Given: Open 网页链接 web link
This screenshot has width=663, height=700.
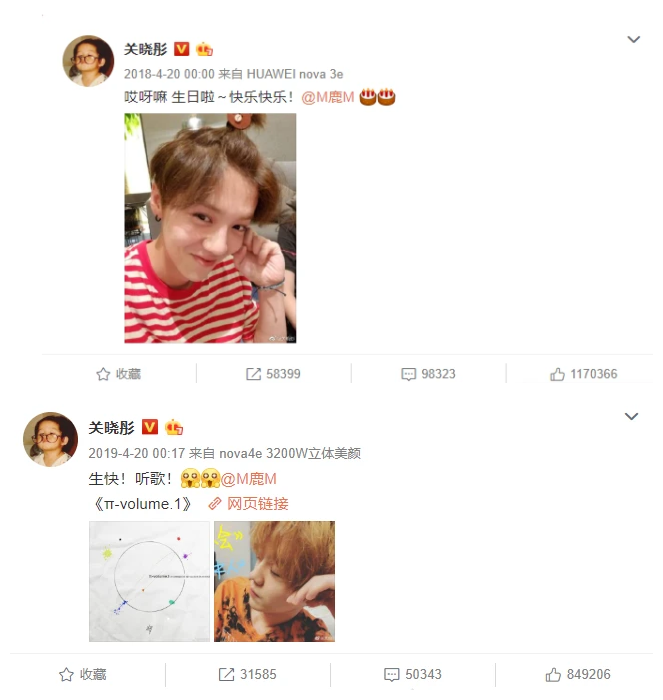Looking at the screenshot, I should (x=257, y=504).
